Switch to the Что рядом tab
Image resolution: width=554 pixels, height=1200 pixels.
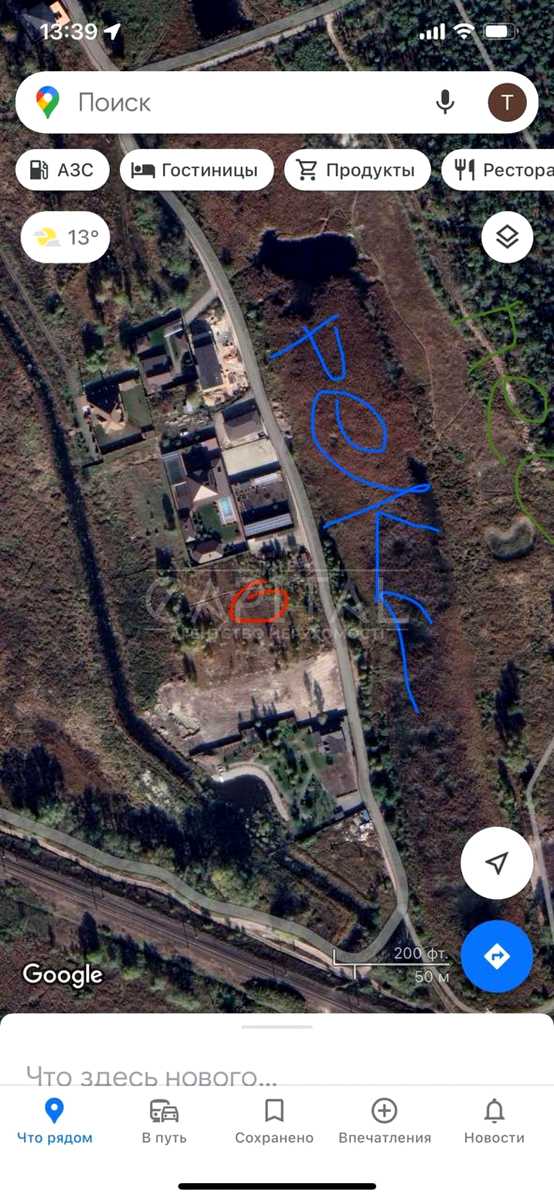(55, 1121)
